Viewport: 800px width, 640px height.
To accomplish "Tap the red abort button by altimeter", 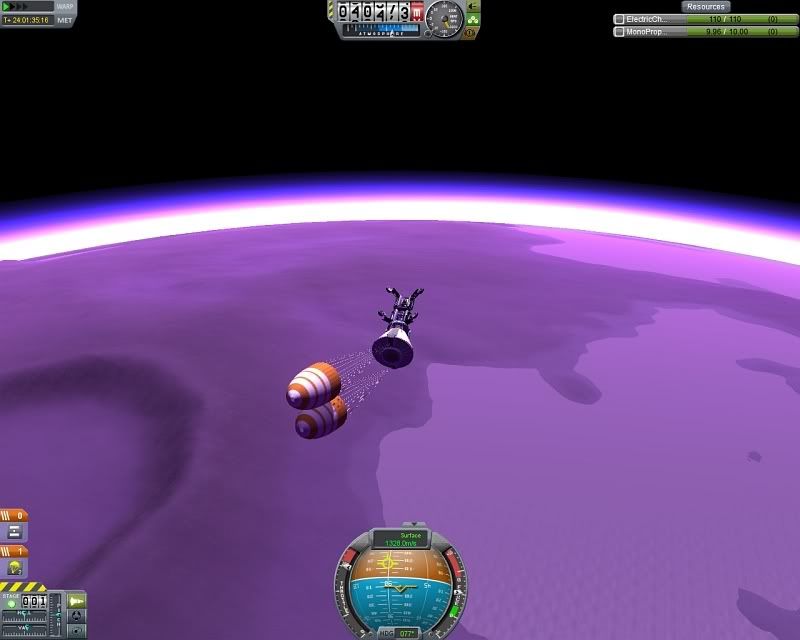I will tap(417, 12).
